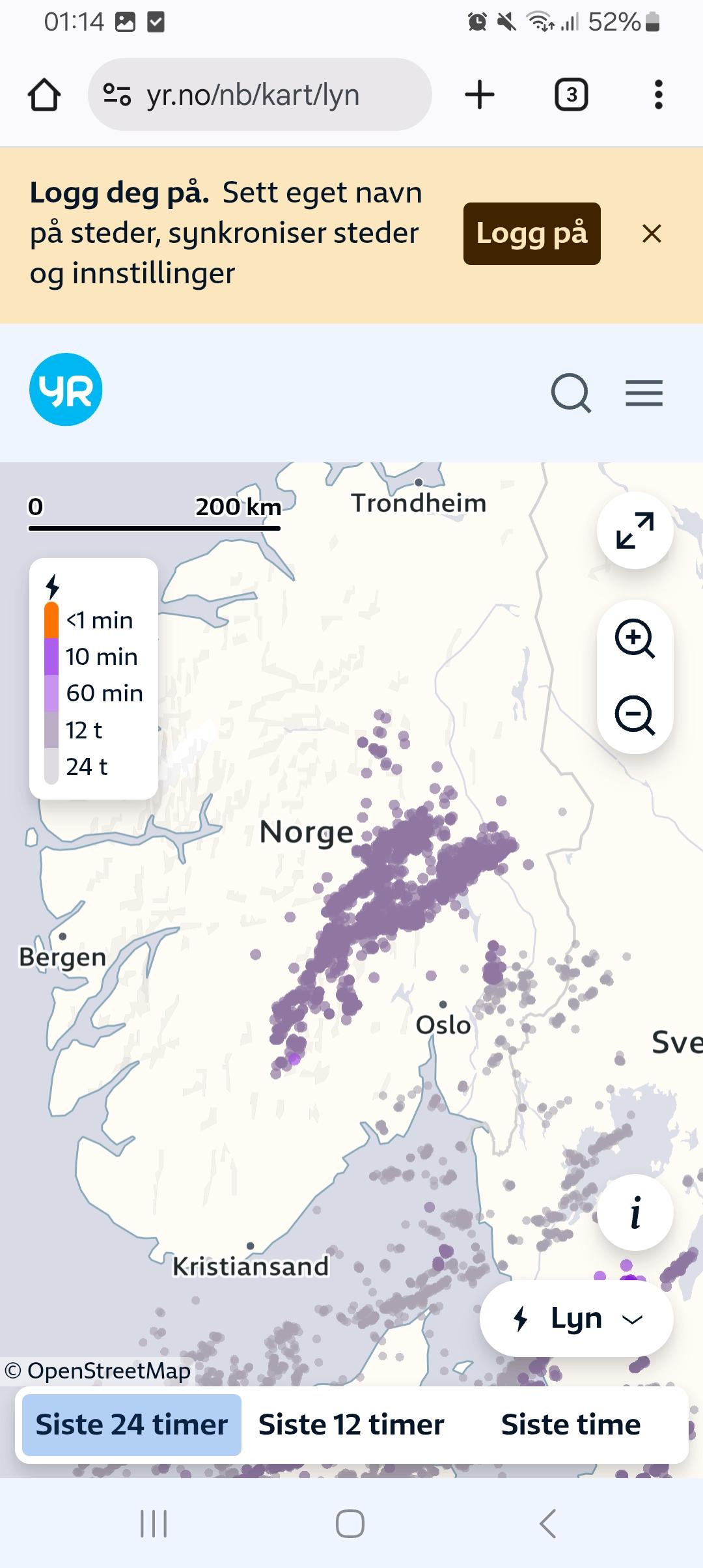Expand the Lyn layer dropdown
This screenshot has width=703, height=1568.
577,1319
